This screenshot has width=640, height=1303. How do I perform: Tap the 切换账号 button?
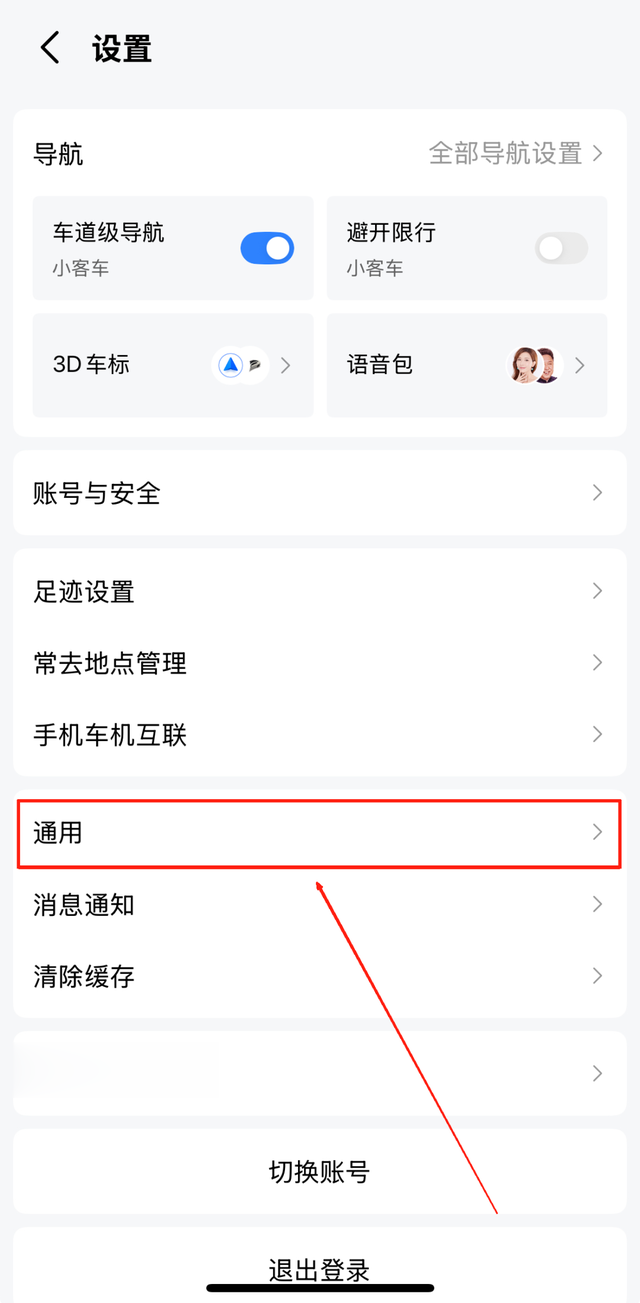coord(320,1172)
